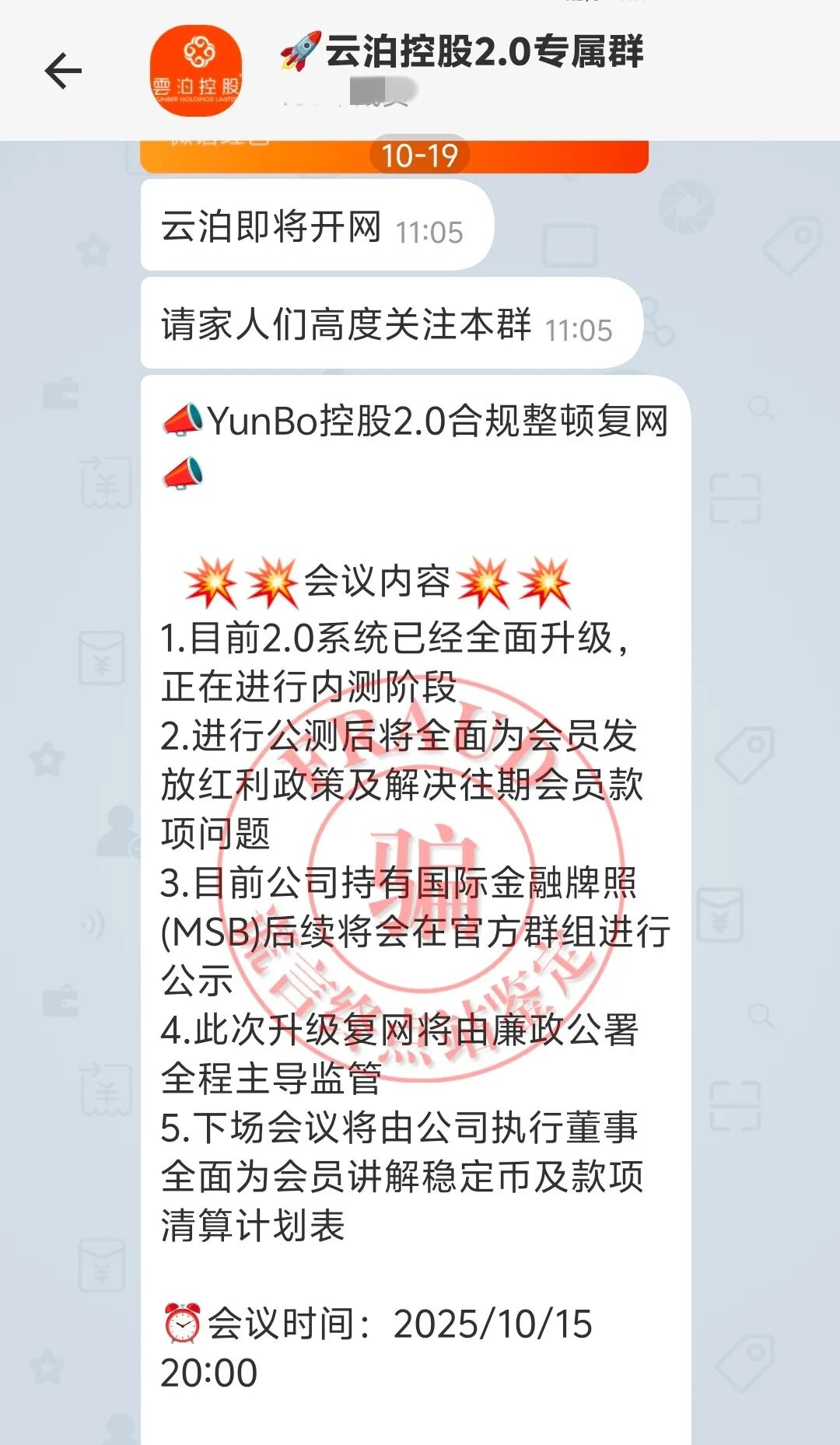The width and height of the screenshot is (840, 1445).
Task: Go back from the group chat
Action: 63,72
